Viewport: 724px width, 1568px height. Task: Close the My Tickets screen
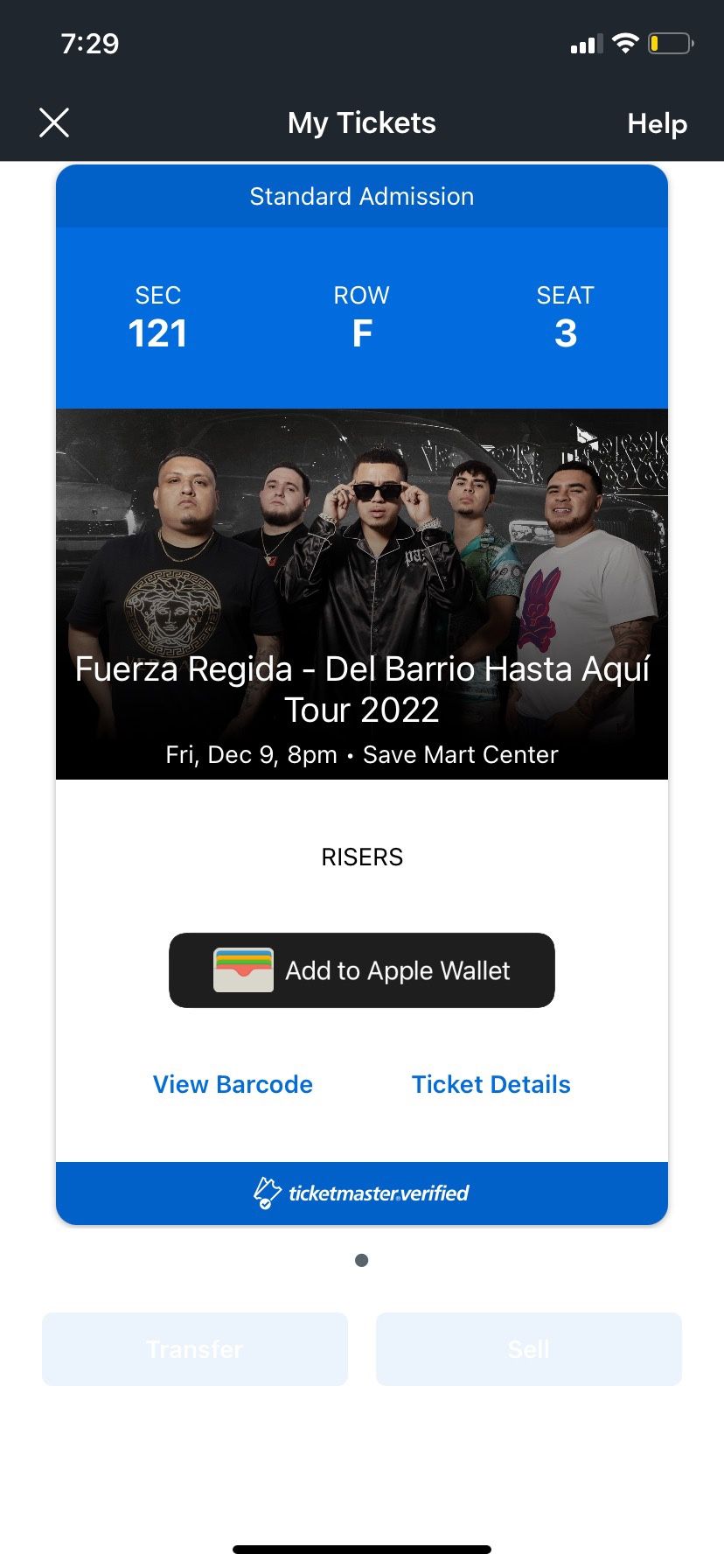coord(54,122)
